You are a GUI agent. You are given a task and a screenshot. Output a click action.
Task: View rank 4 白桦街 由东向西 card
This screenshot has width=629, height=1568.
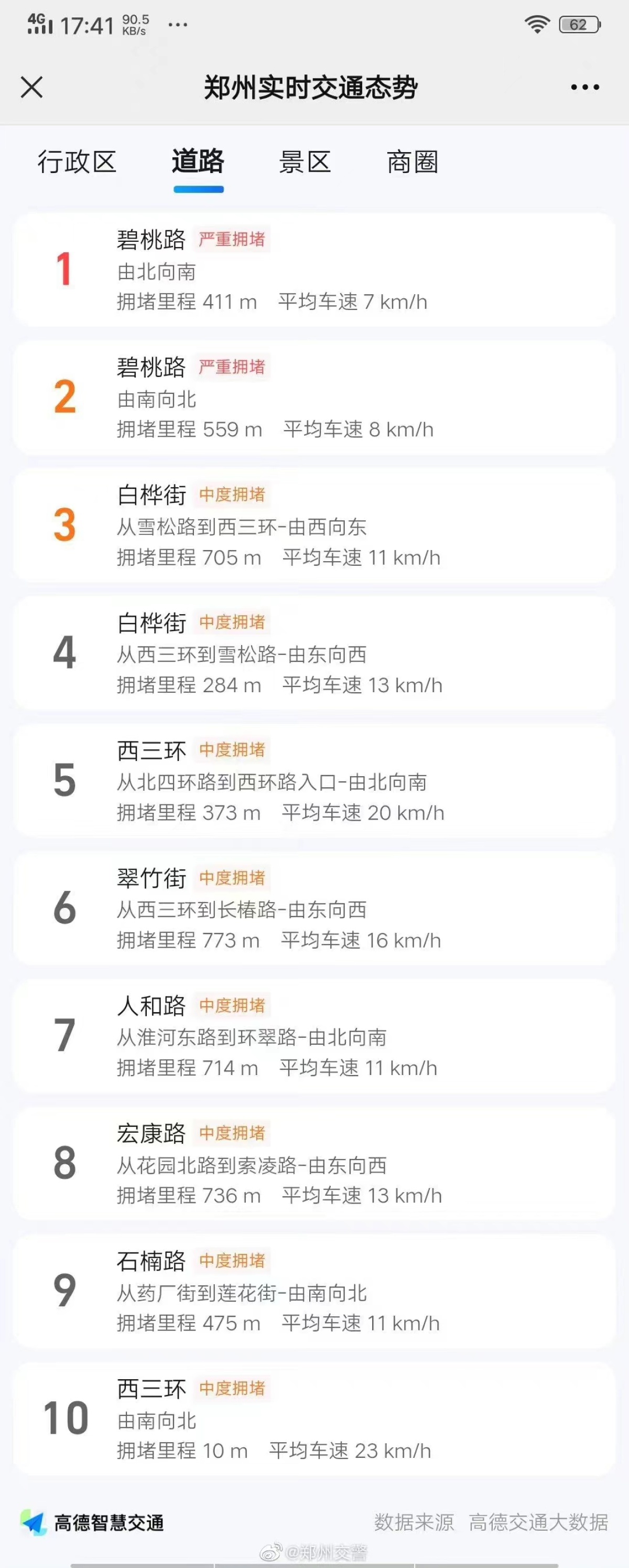[314, 654]
